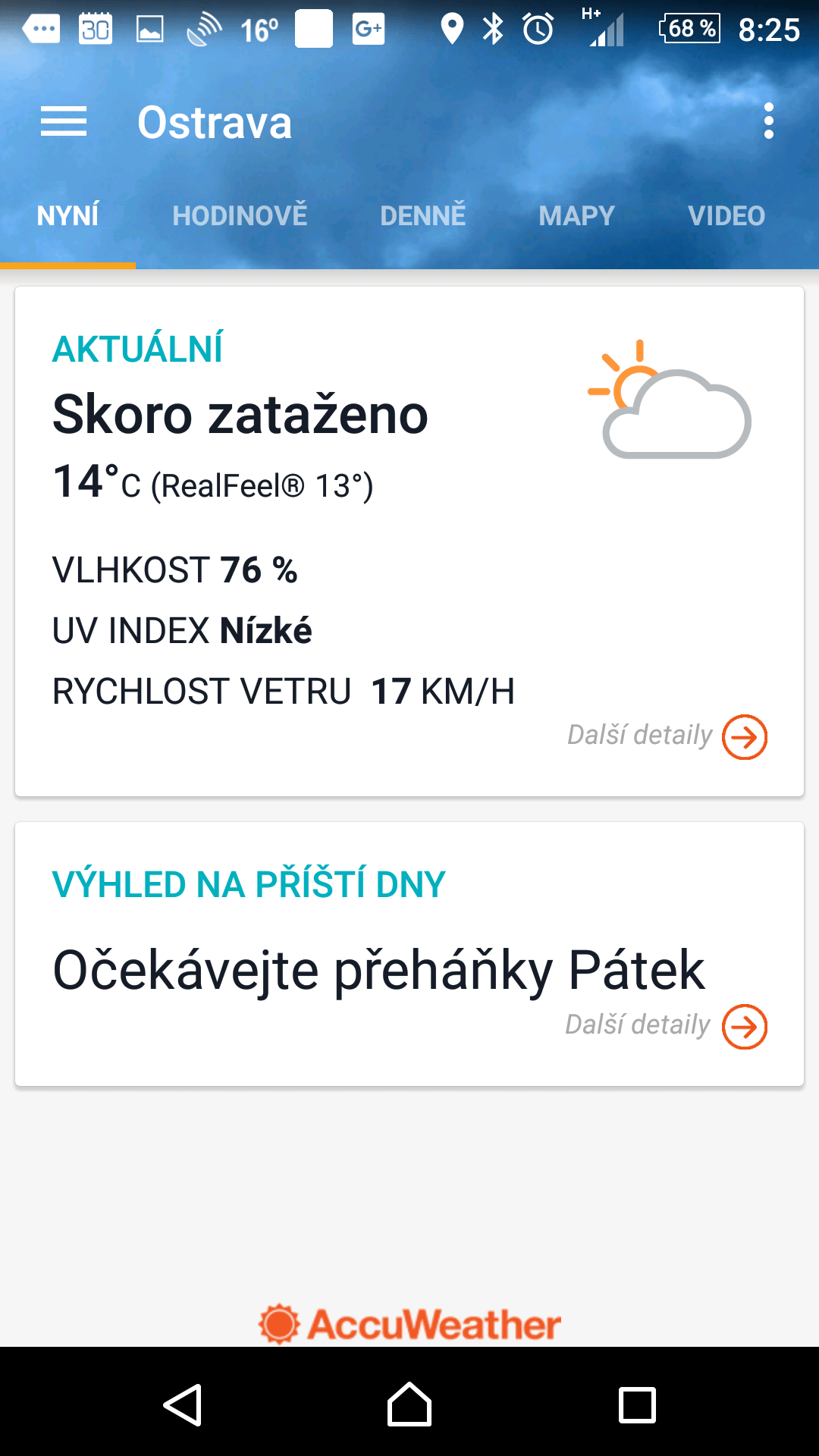This screenshot has height=1456, width=819.
Task: Tap the system back button
Action: click(x=183, y=1405)
